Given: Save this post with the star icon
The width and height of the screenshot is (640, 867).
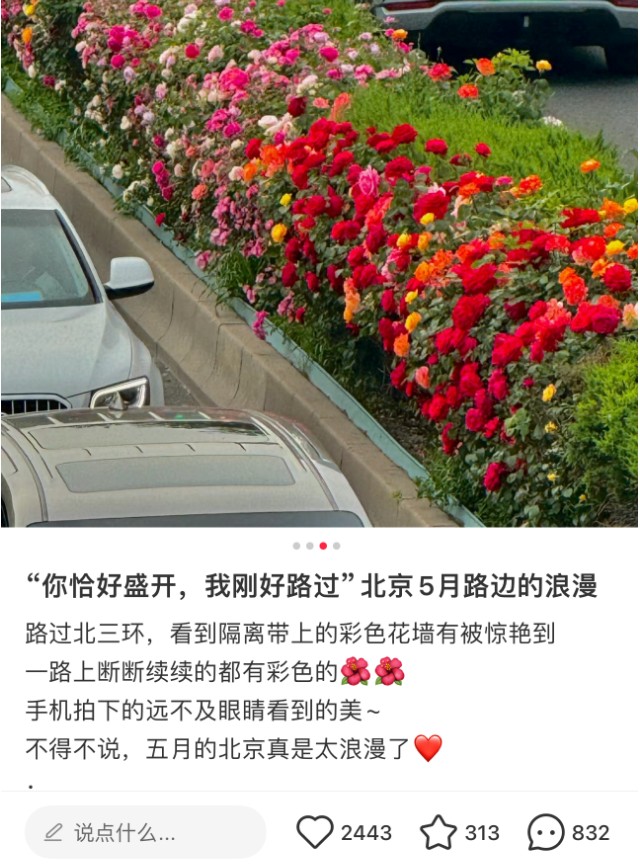Looking at the screenshot, I should tap(437, 832).
